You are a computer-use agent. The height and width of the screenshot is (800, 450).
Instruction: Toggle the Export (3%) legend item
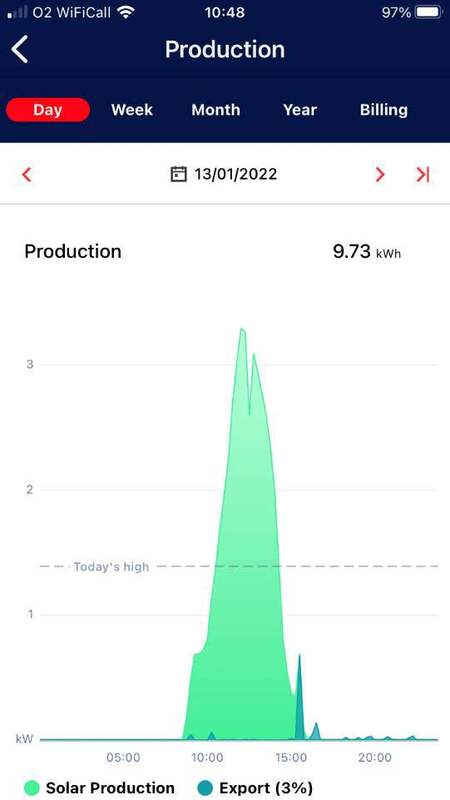tap(255, 787)
